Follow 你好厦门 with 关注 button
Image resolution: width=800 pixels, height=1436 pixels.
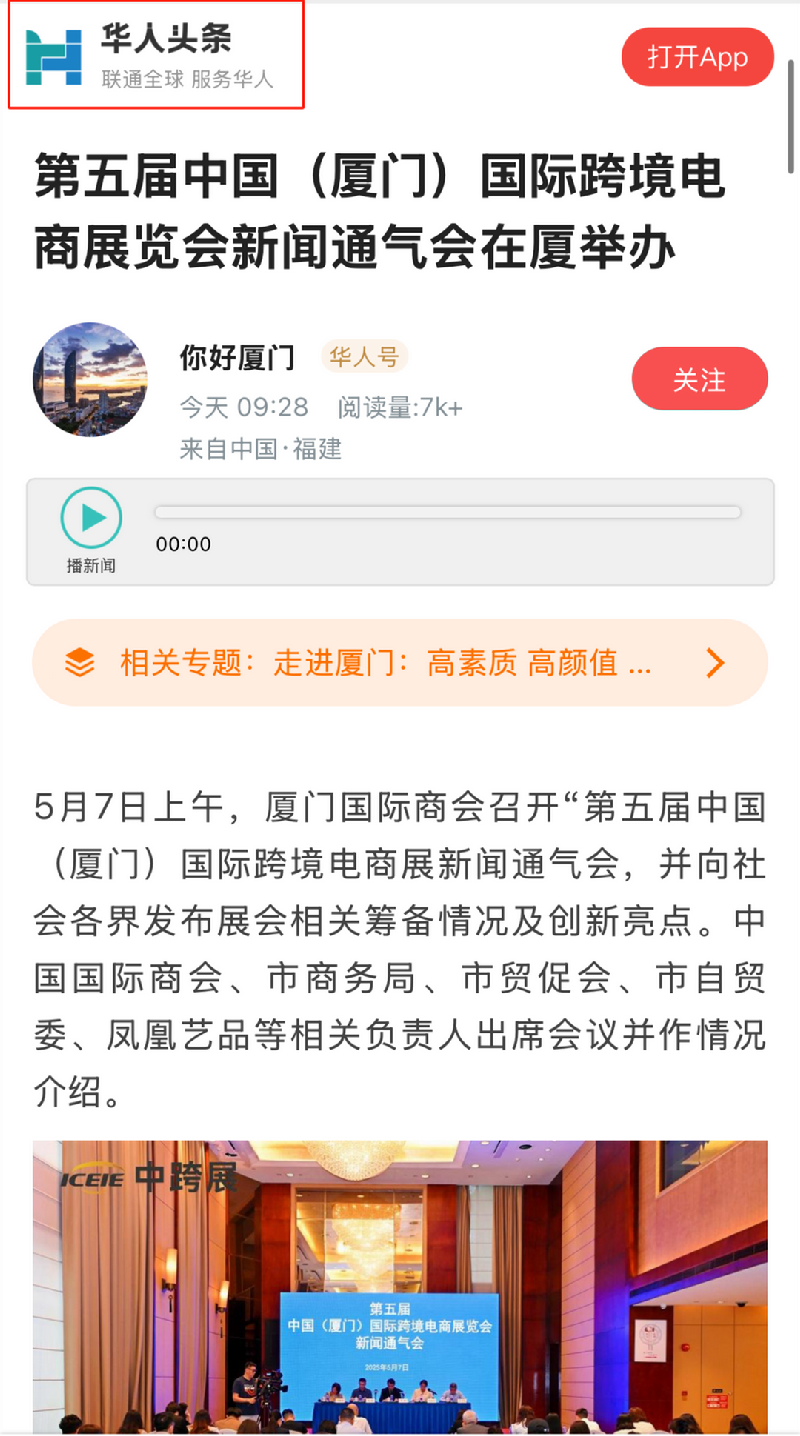(x=699, y=380)
